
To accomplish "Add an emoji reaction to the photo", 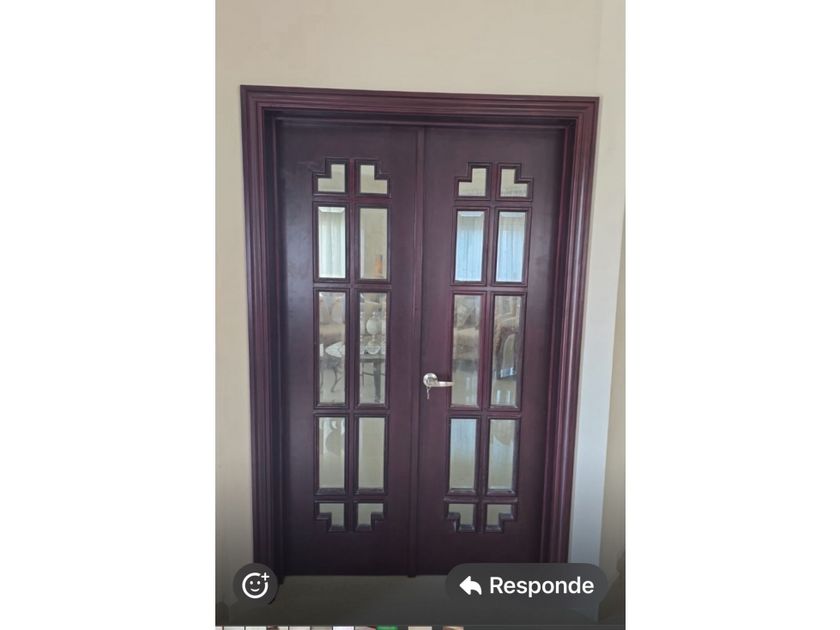I will 255,584.
